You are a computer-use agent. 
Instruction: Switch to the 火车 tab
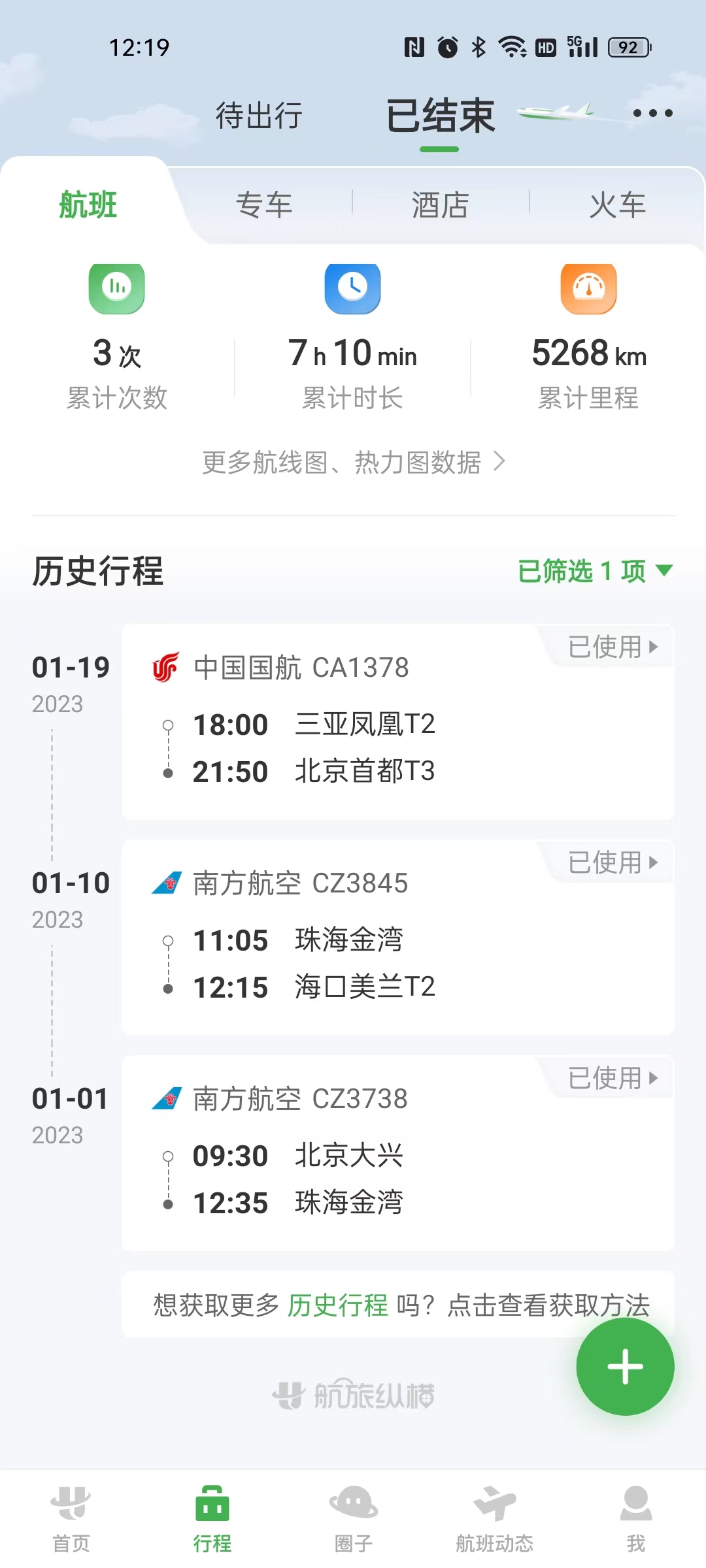(617, 205)
